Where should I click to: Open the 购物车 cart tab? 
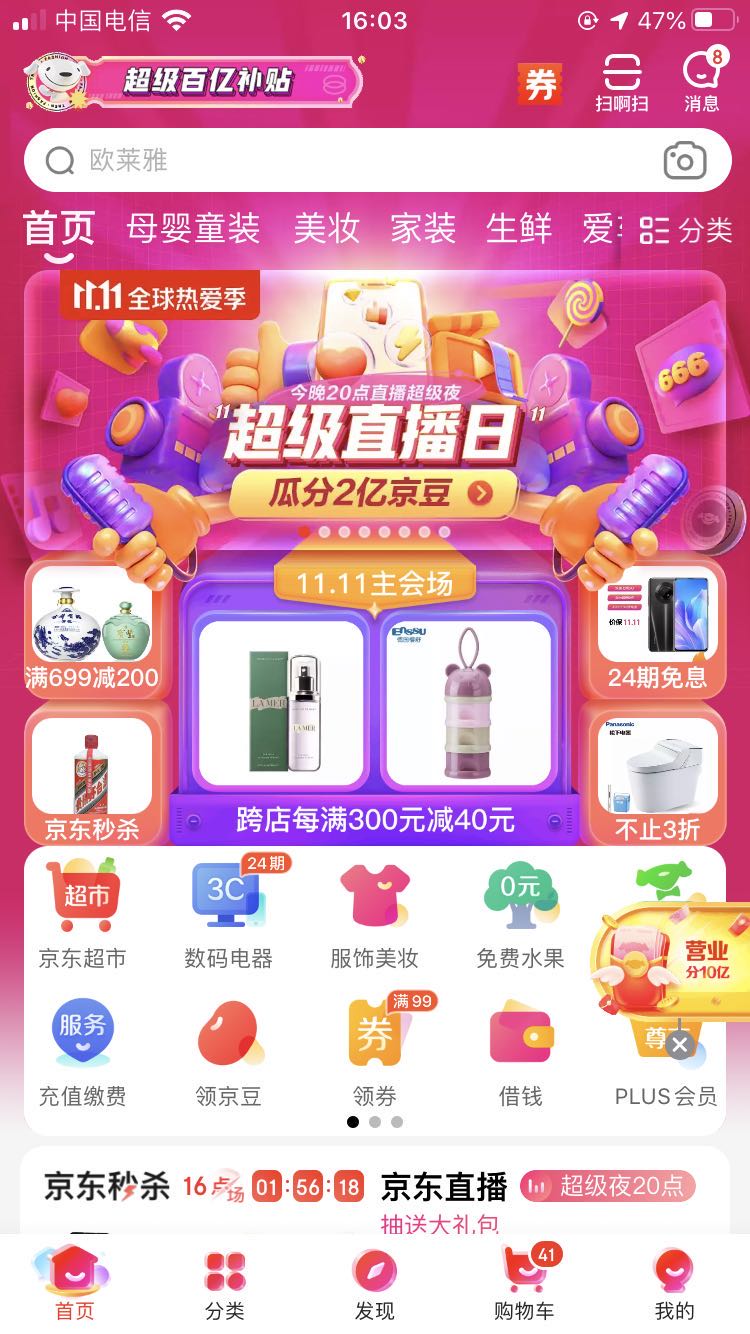point(524,1283)
